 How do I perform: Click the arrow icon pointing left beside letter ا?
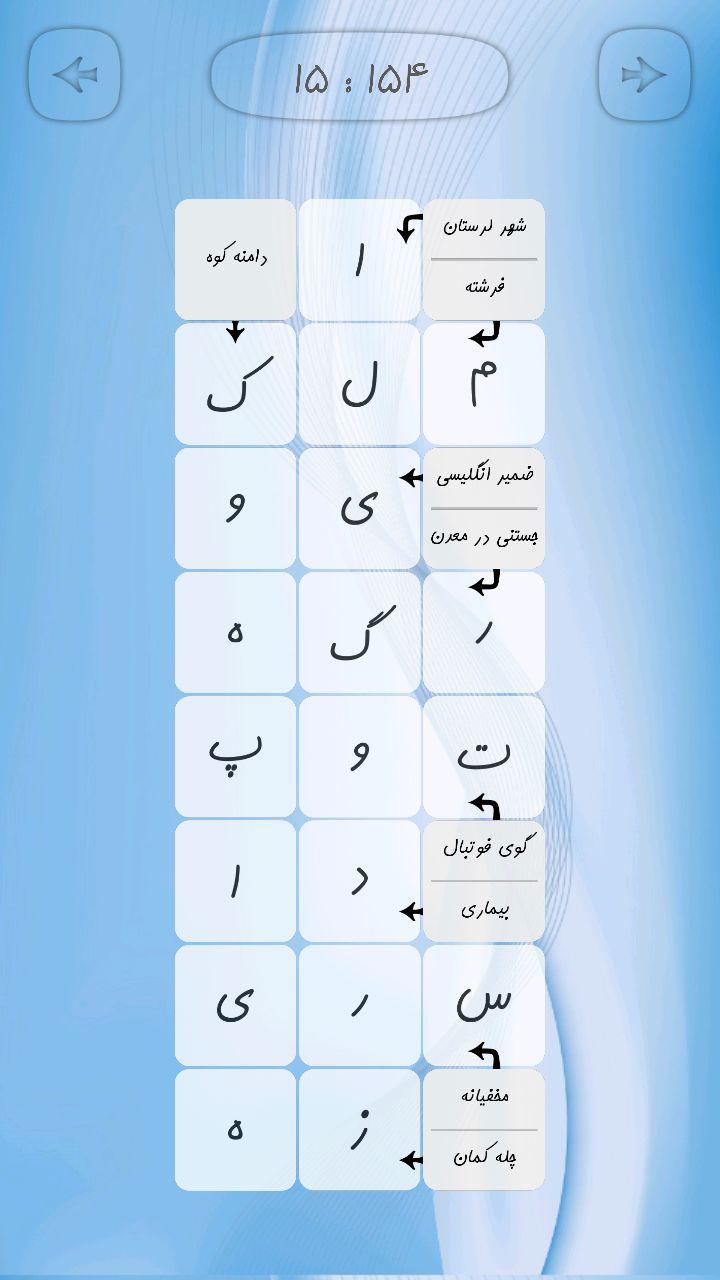(406, 228)
